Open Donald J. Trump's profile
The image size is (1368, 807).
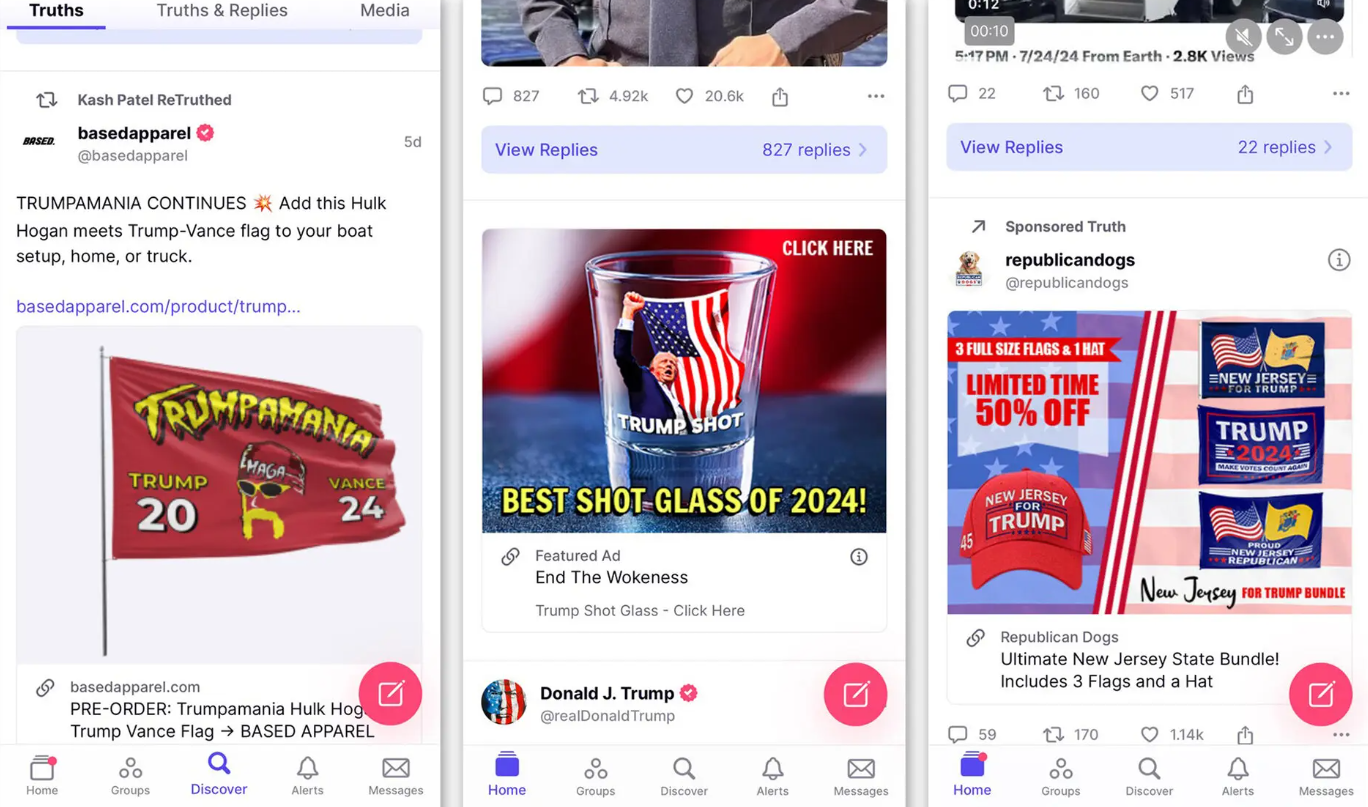click(x=606, y=694)
